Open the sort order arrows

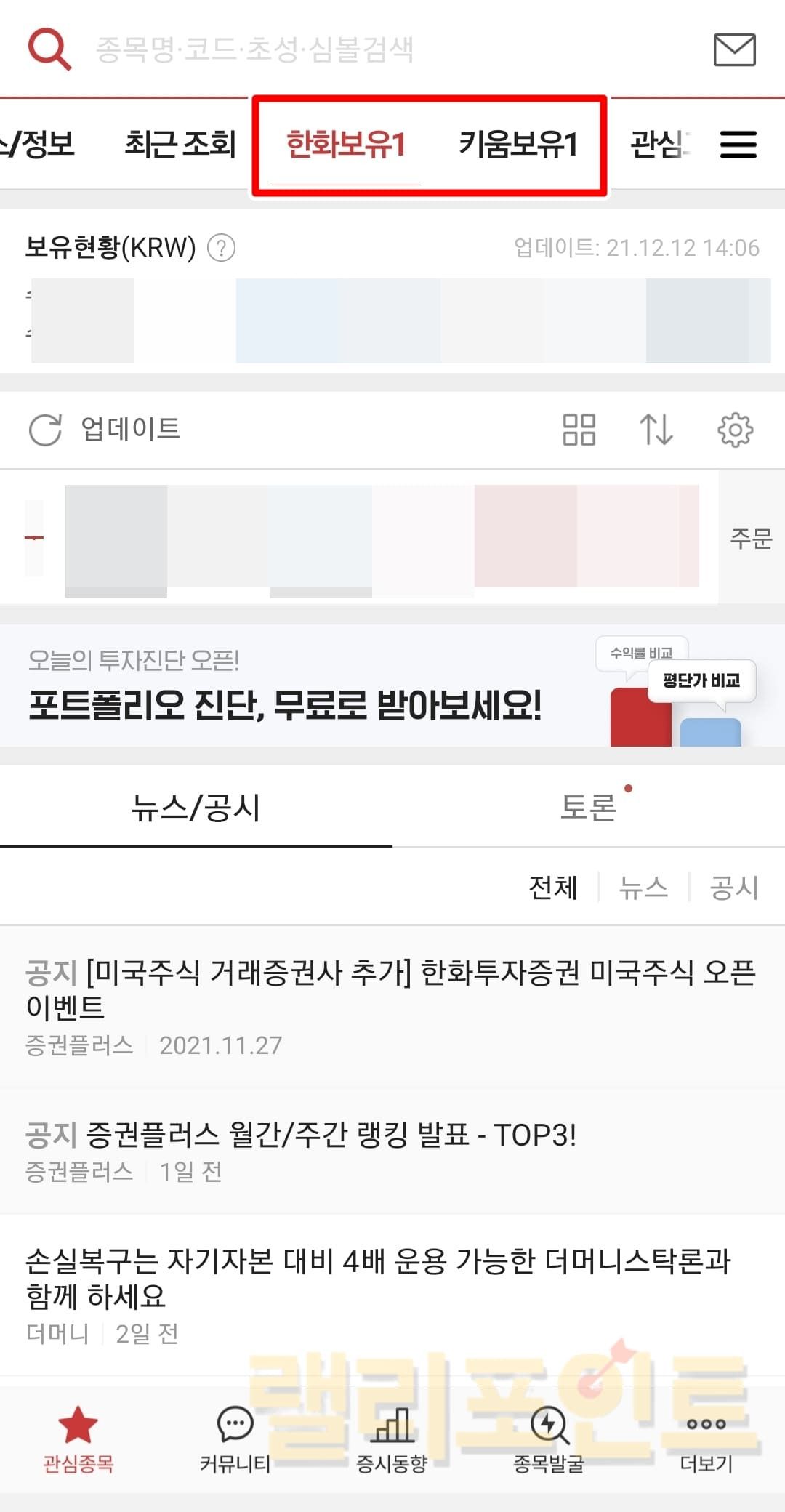pos(656,429)
